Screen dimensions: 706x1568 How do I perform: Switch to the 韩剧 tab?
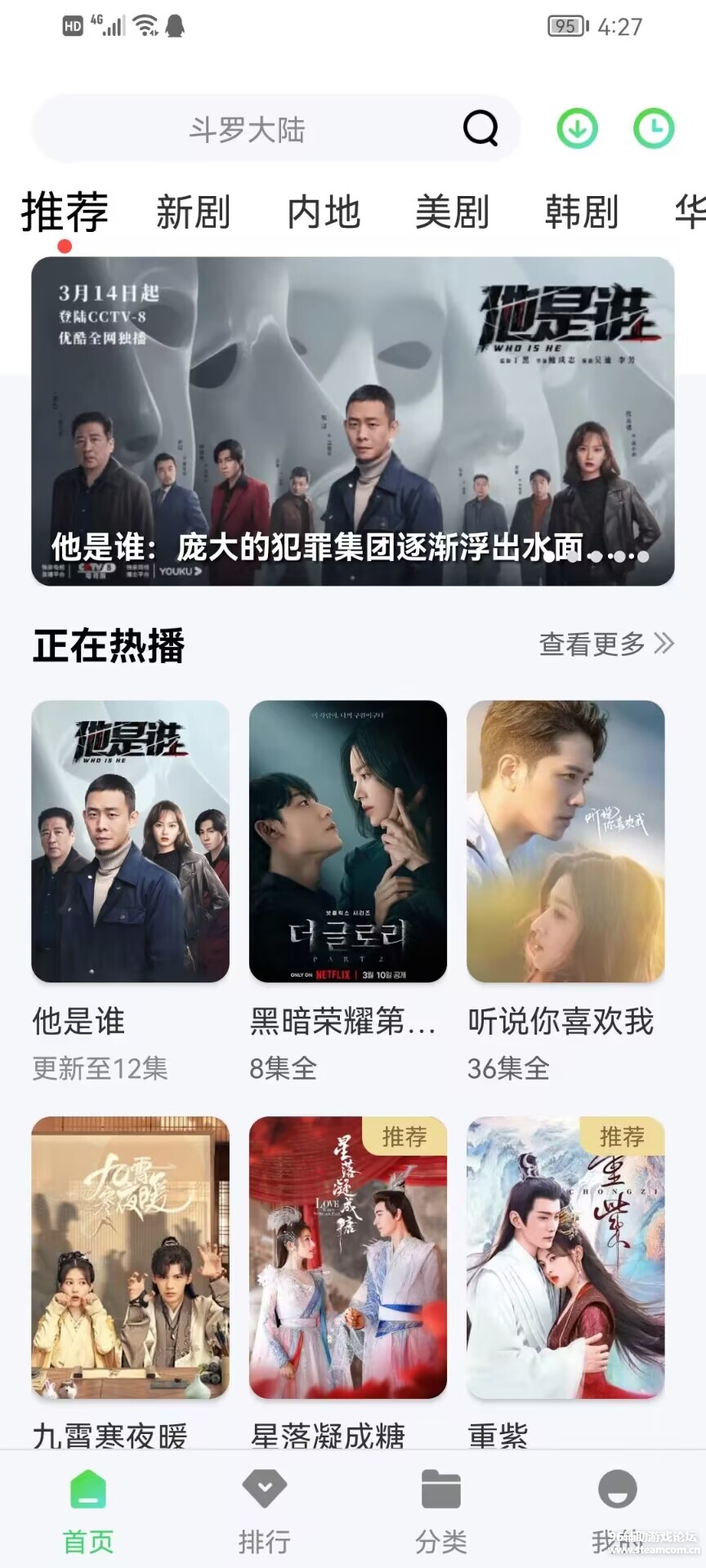click(x=581, y=212)
